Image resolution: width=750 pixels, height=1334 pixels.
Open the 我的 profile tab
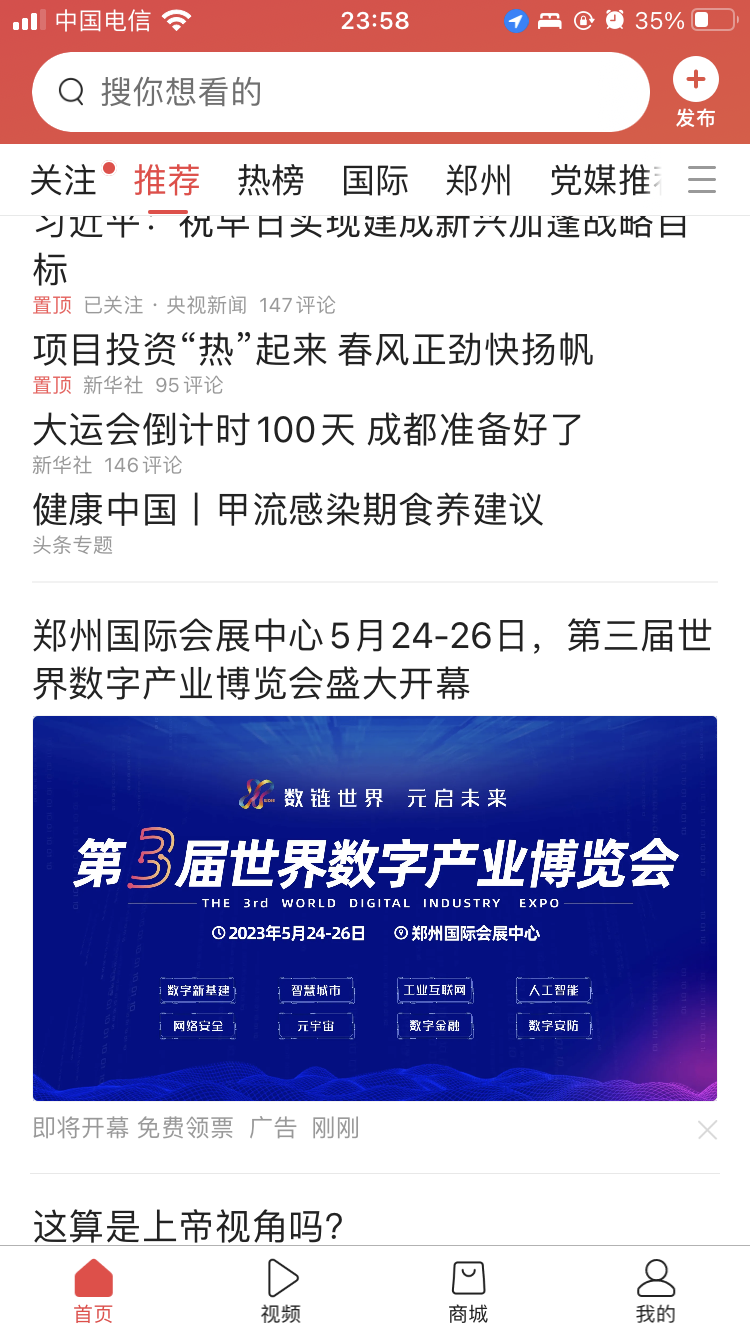(x=655, y=1291)
